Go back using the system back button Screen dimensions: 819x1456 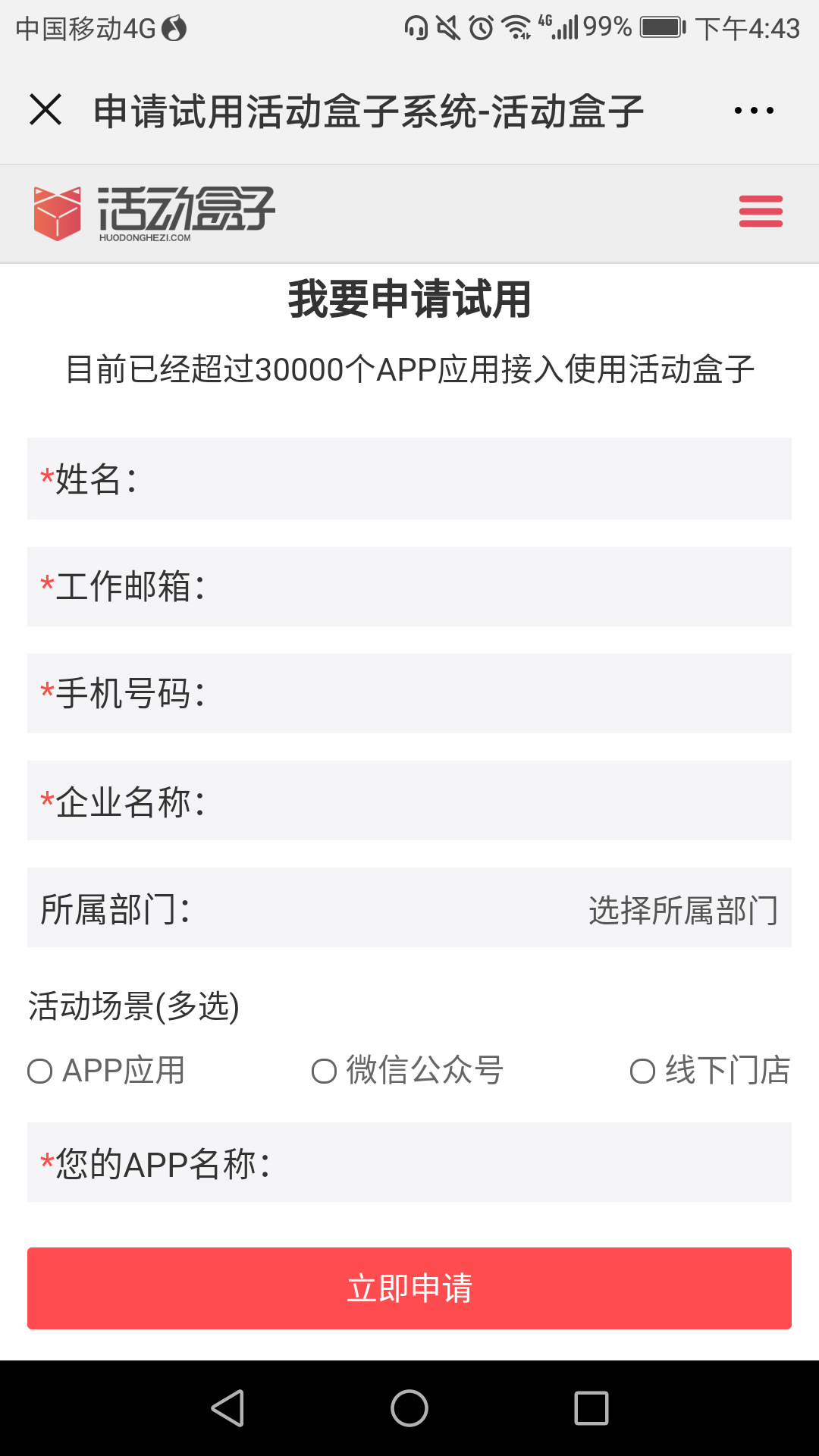tap(227, 1408)
